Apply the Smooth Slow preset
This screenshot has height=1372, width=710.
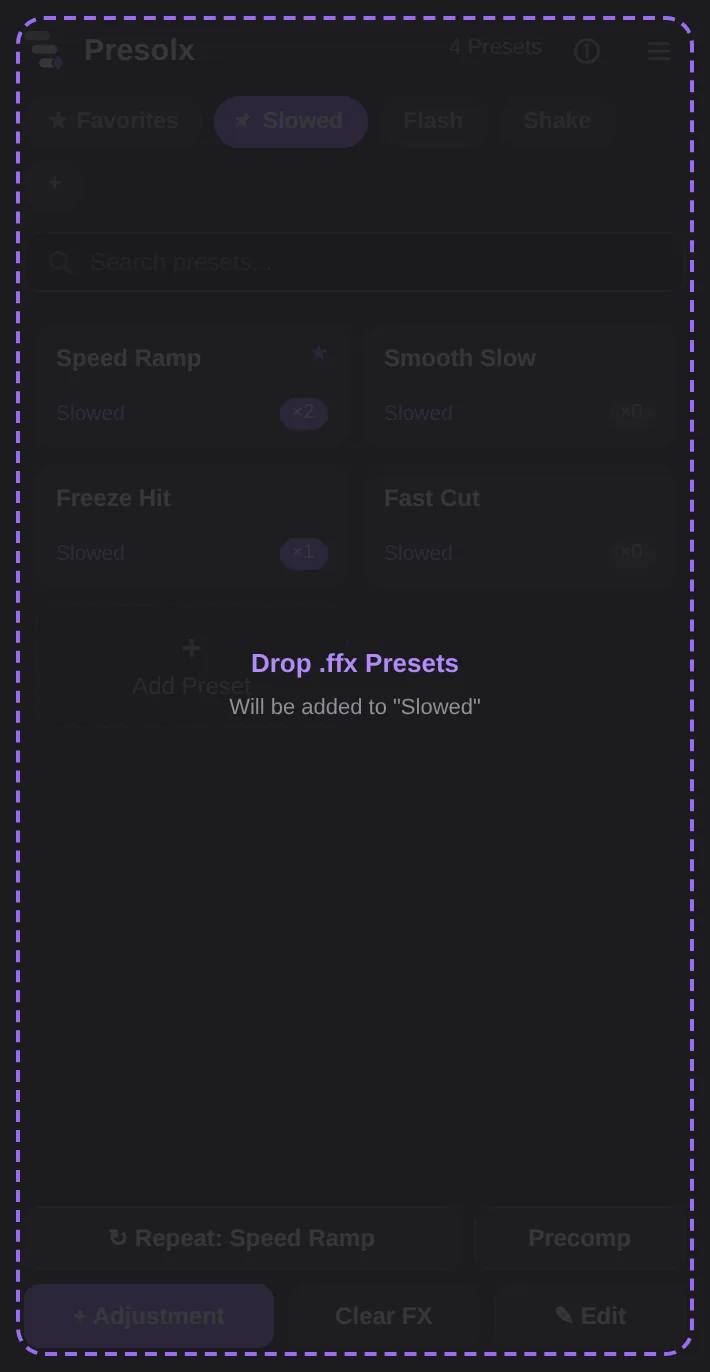click(520, 385)
